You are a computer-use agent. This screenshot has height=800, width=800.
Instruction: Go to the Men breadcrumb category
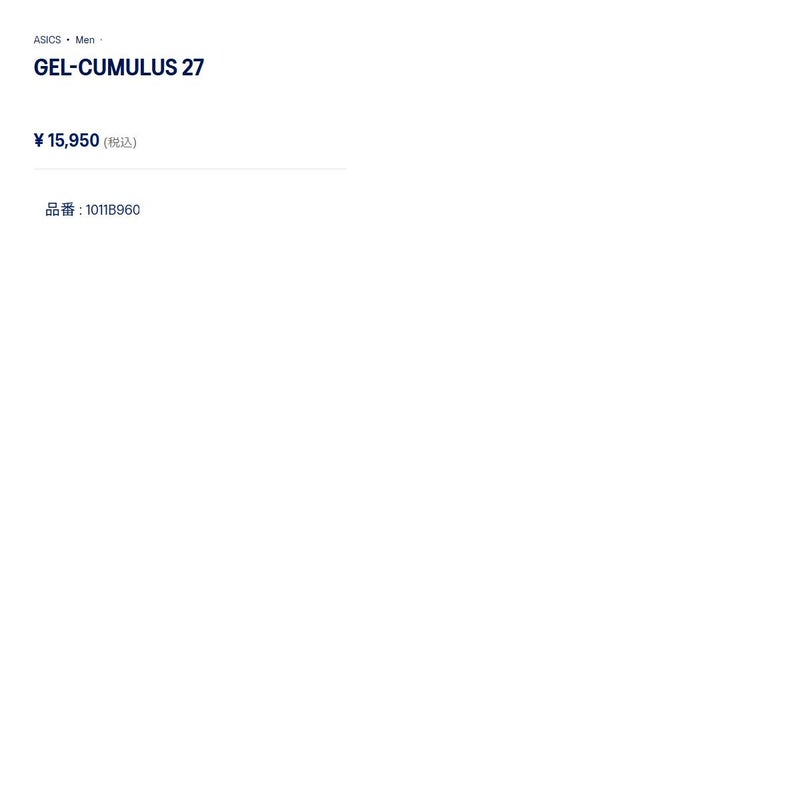coord(85,40)
